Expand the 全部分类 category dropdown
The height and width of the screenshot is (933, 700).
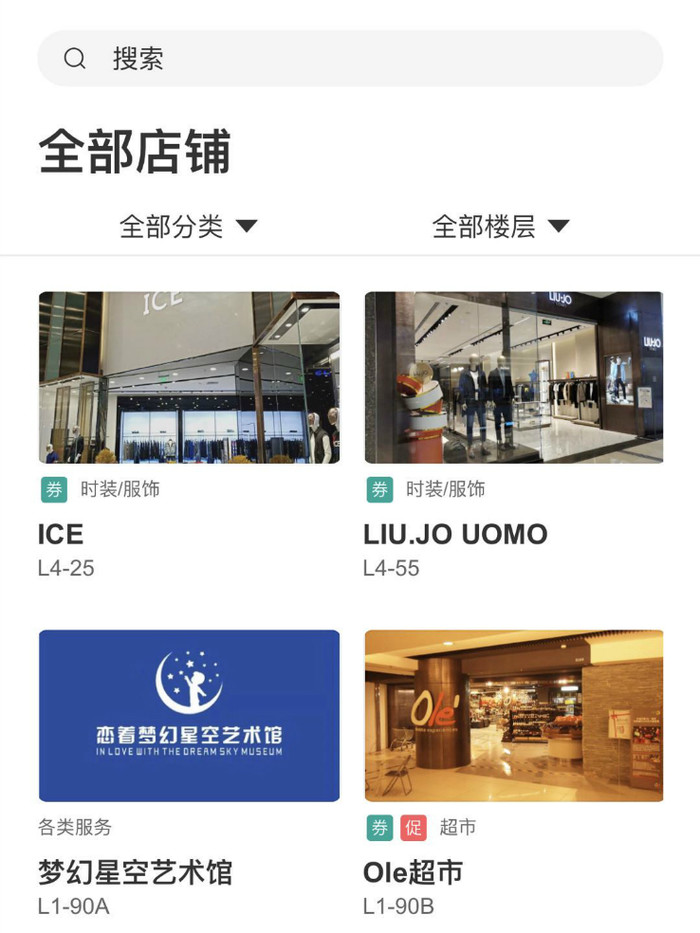[x=188, y=226]
